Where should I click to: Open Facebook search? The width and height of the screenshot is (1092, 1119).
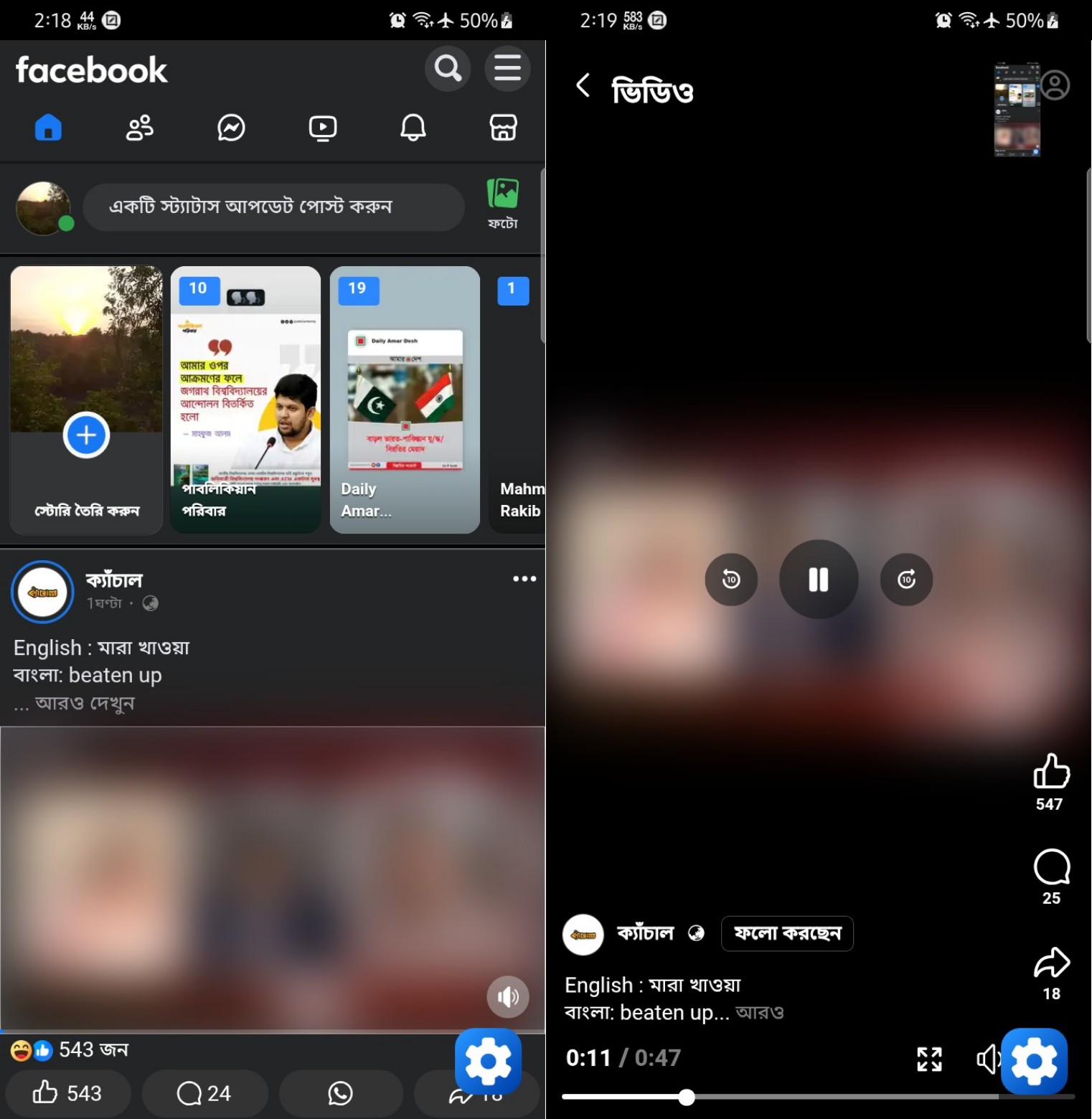click(x=448, y=69)
